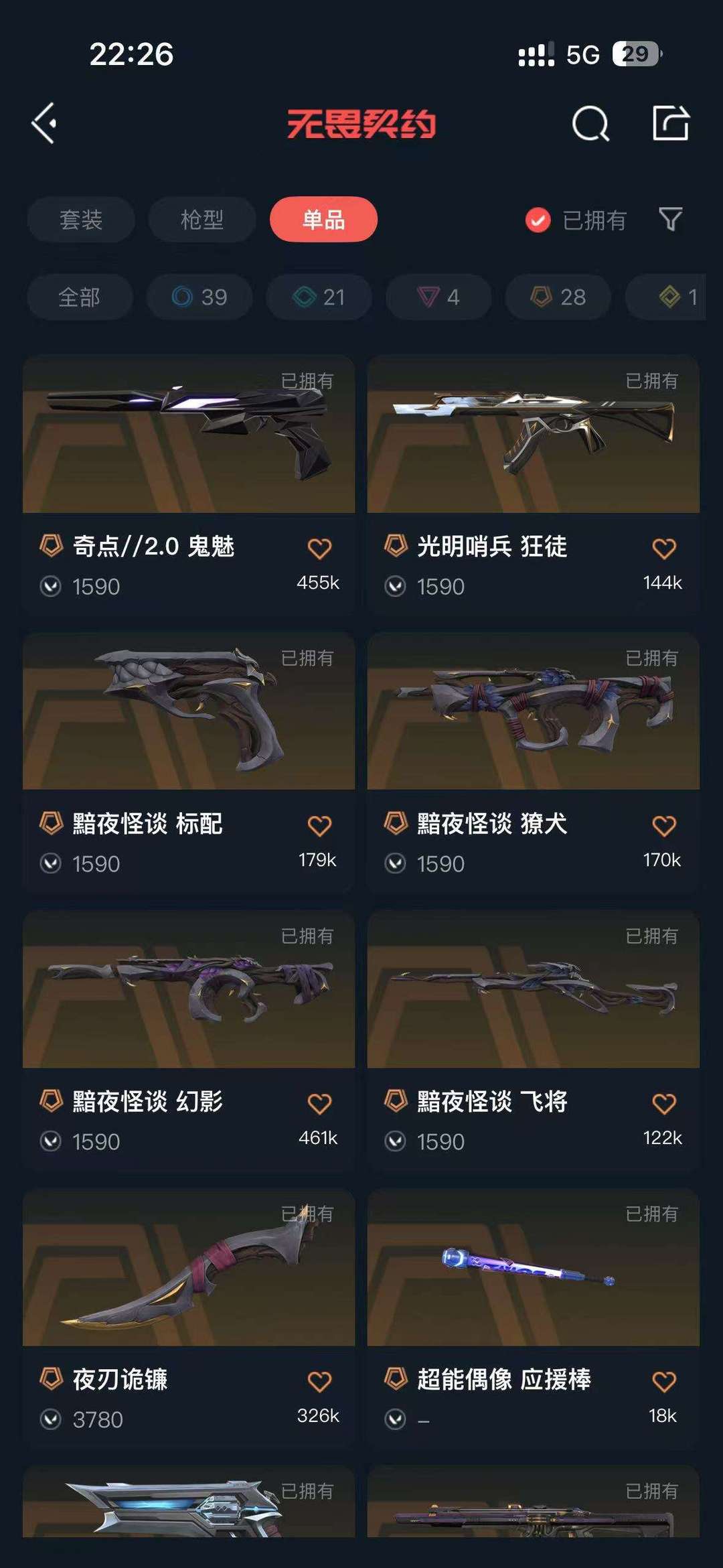723x1568 pixels.
Task: Like the 黯夜怪谈 幻影 skin
Action: (x=319, y=1104)
